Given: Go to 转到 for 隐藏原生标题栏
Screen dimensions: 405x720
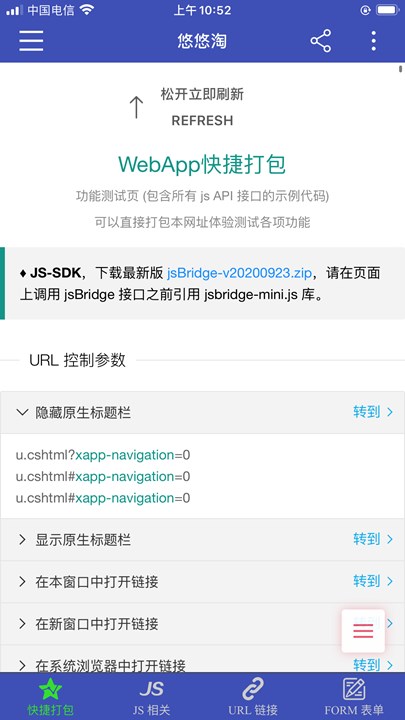Looking at the screenshot, I should tap(373, 412).
